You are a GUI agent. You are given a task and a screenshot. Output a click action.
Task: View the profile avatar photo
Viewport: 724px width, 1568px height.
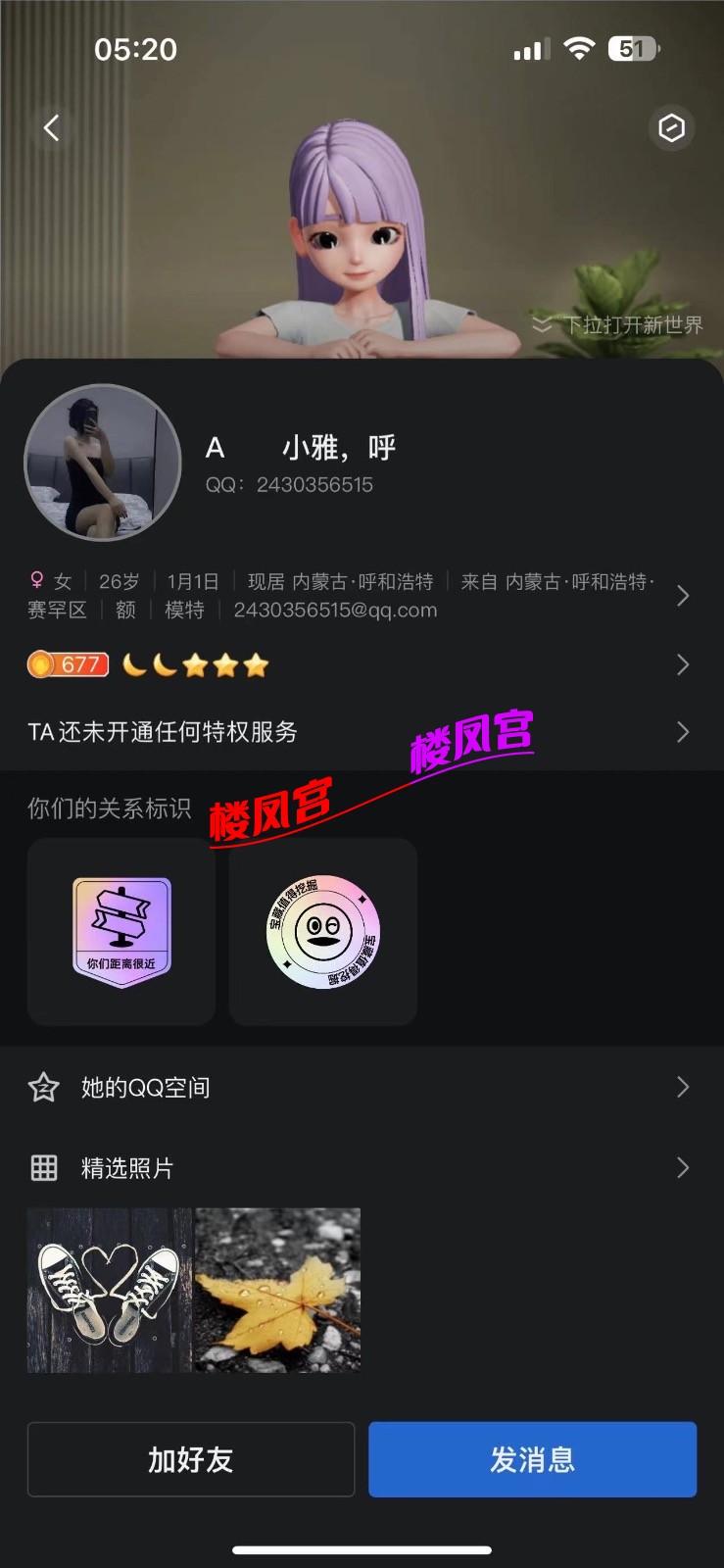pos(103,463)
